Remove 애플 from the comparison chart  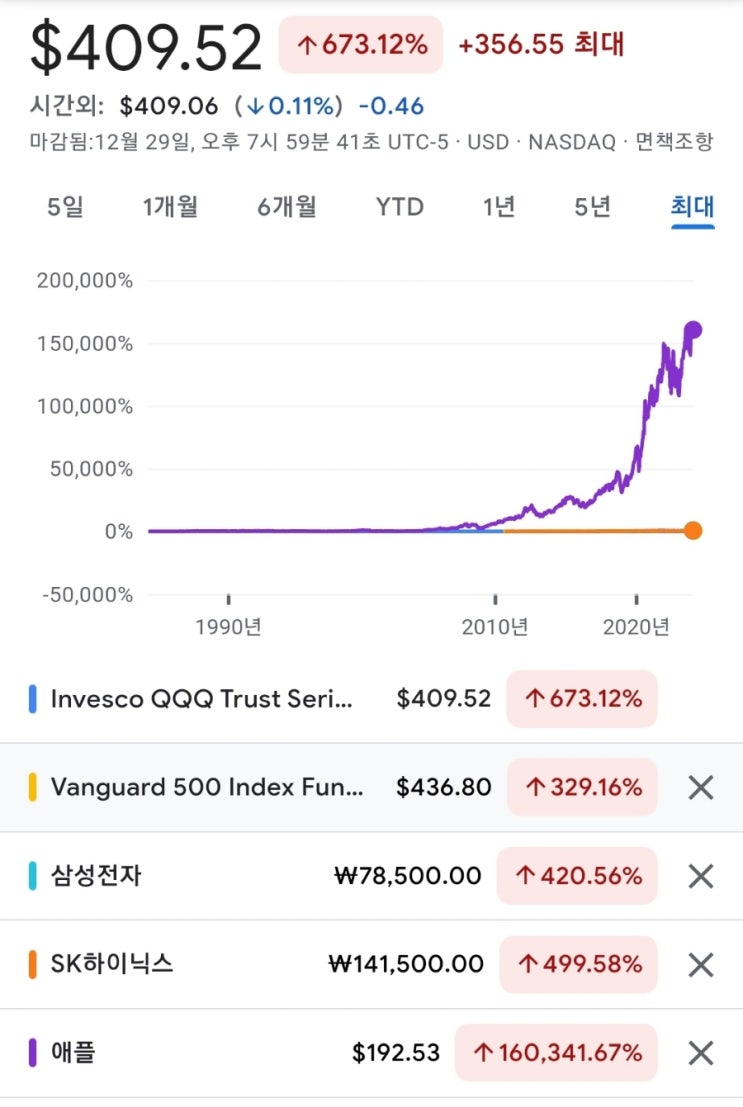pyautogui.click(x=700, y=1052)
